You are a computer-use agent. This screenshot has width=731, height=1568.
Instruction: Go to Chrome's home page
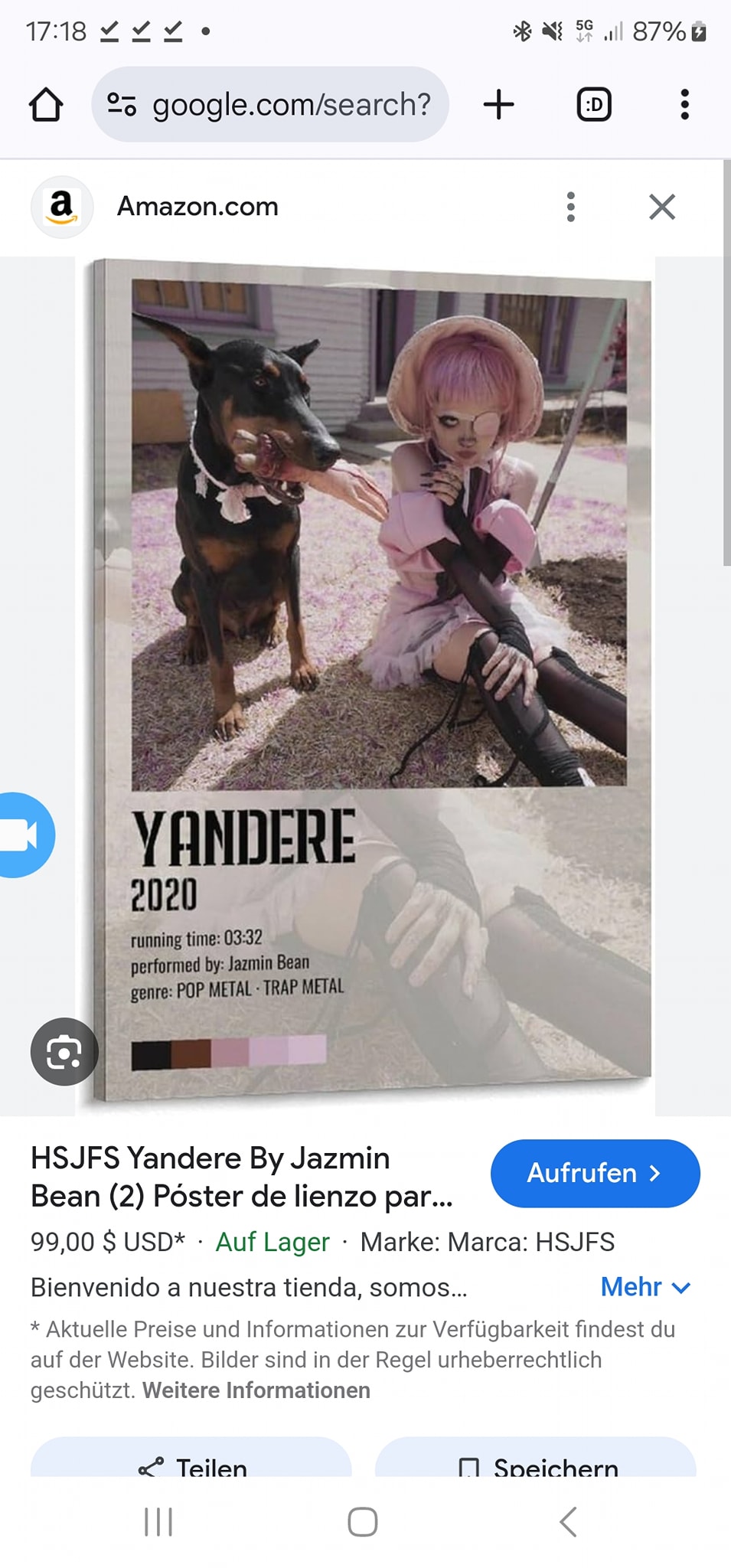pos(46,105)
